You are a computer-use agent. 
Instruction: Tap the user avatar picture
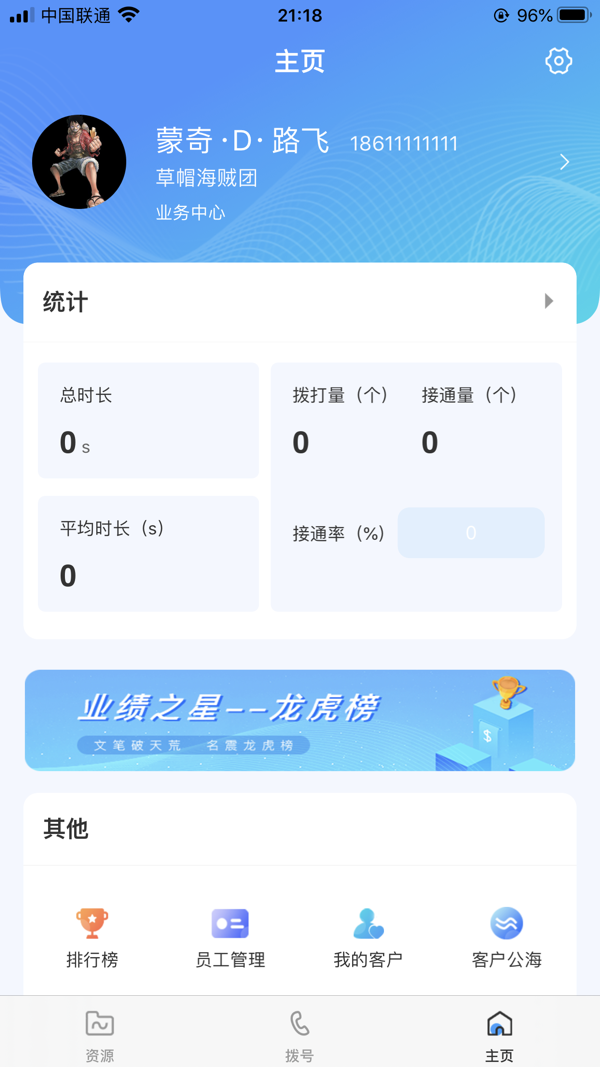coord(79,162)
